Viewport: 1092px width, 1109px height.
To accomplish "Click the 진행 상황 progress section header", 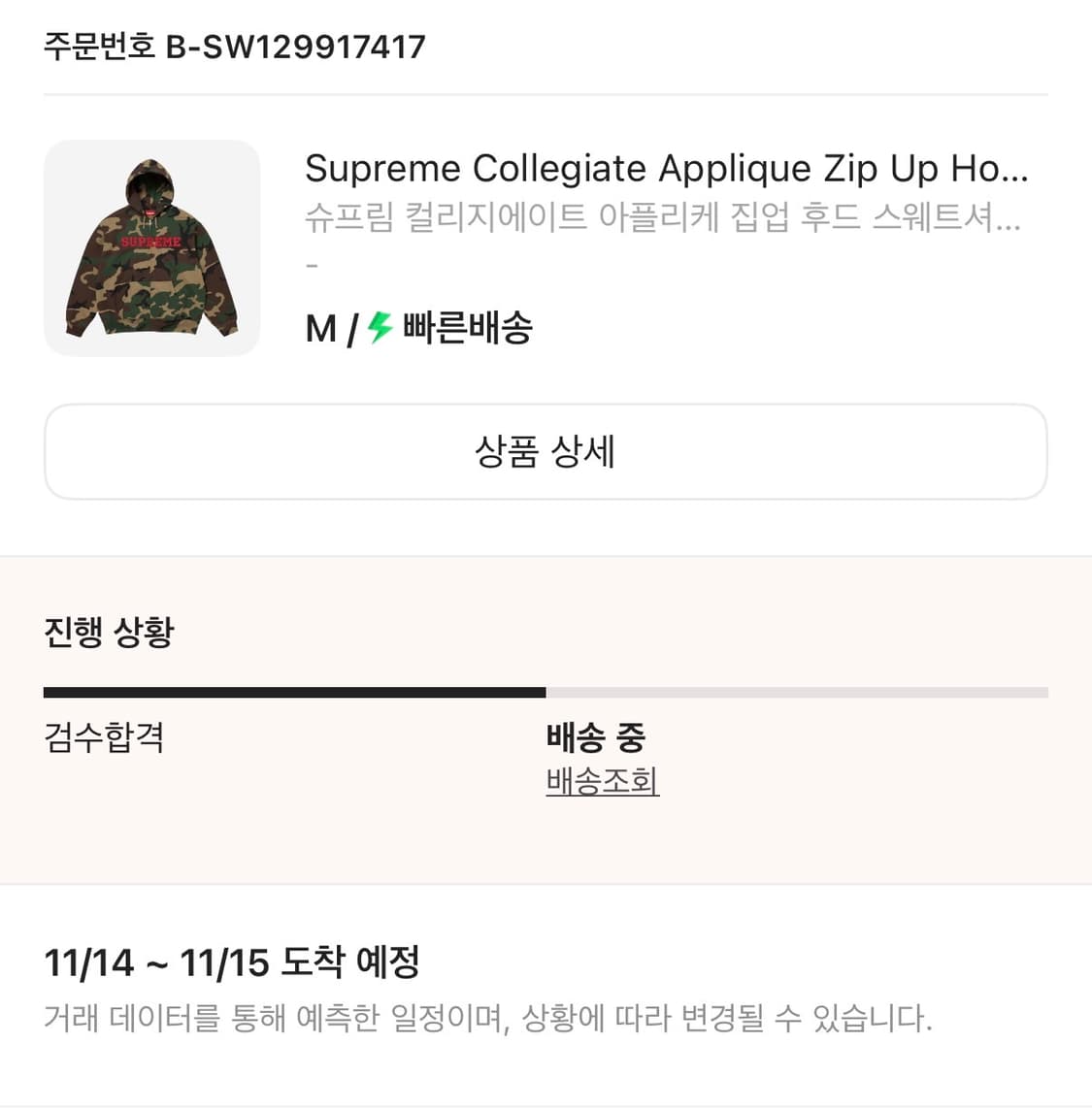I will tap(107, 632).
